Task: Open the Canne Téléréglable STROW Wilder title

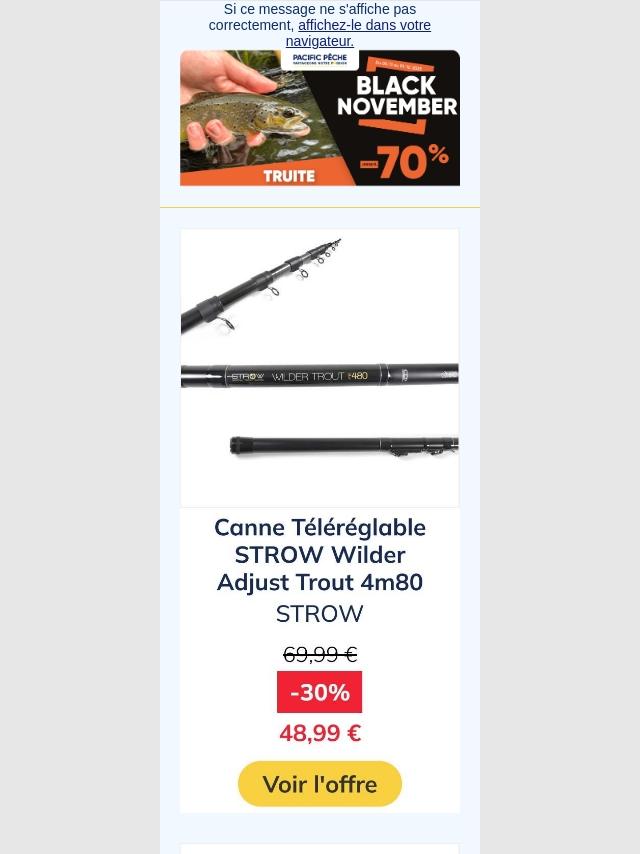Action: tap(319, 554)
